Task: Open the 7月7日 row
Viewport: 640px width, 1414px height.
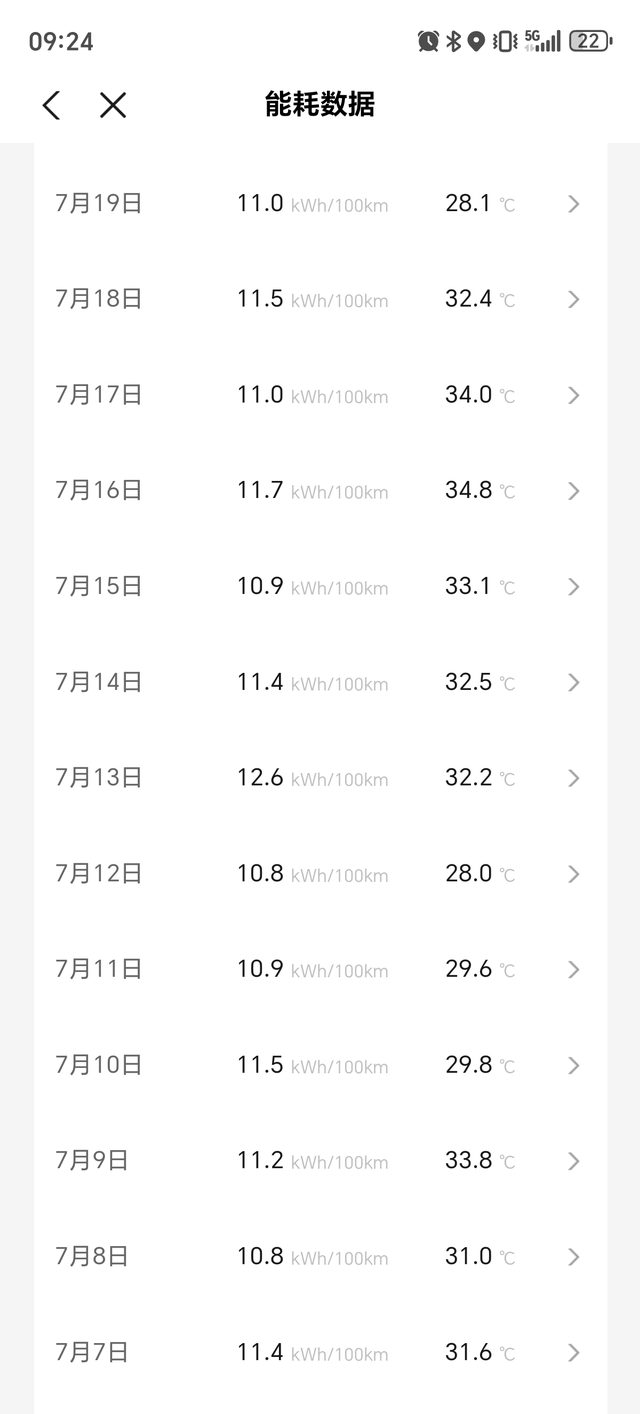Action: (320, 1352)
